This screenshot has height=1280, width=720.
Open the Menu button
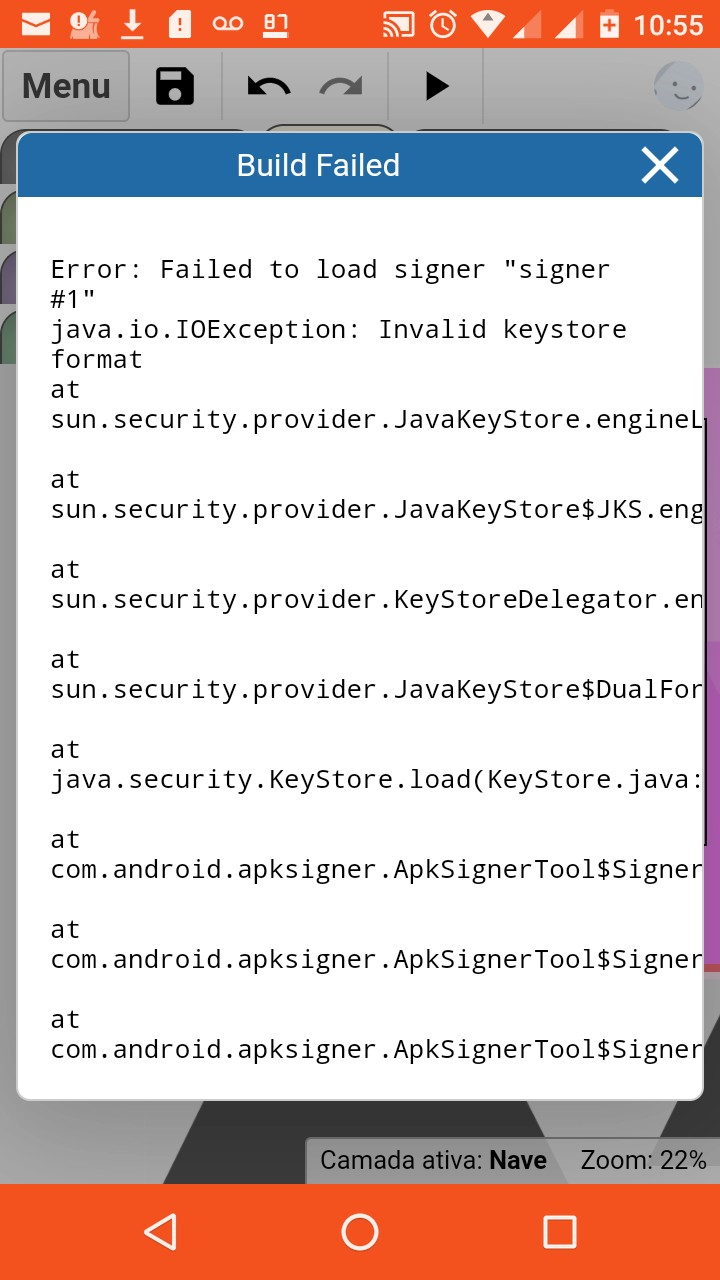(66, 86)
